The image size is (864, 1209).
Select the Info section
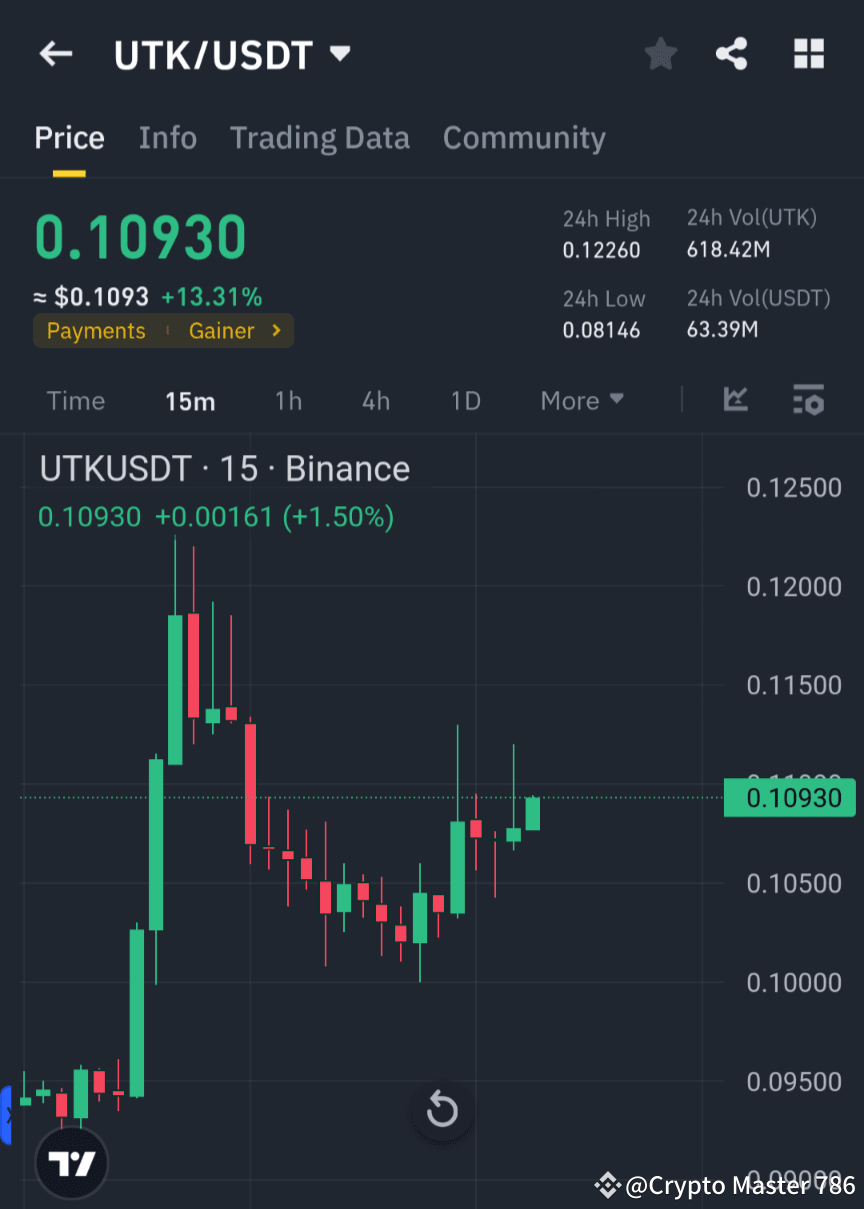click(x=167, y=137)
